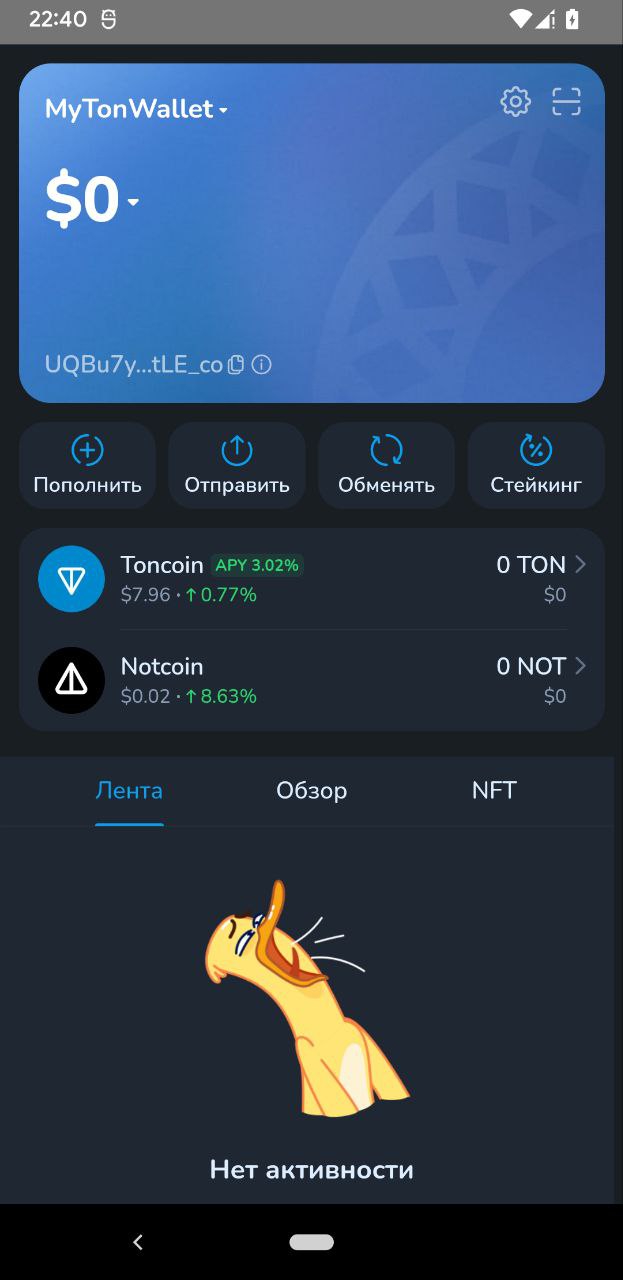The height and width of the screenshot is (1280, 623).
Task: Open the Стейкинг option
Action: pos(536,465)
